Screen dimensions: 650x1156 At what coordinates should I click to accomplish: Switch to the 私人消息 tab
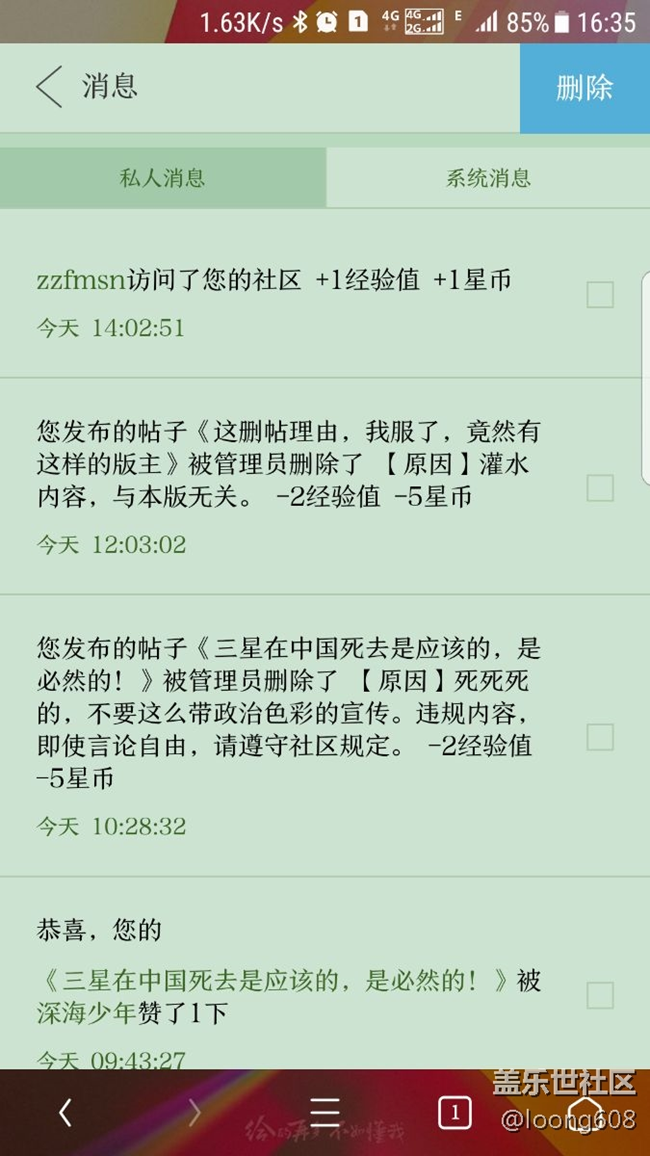[163, 179]
